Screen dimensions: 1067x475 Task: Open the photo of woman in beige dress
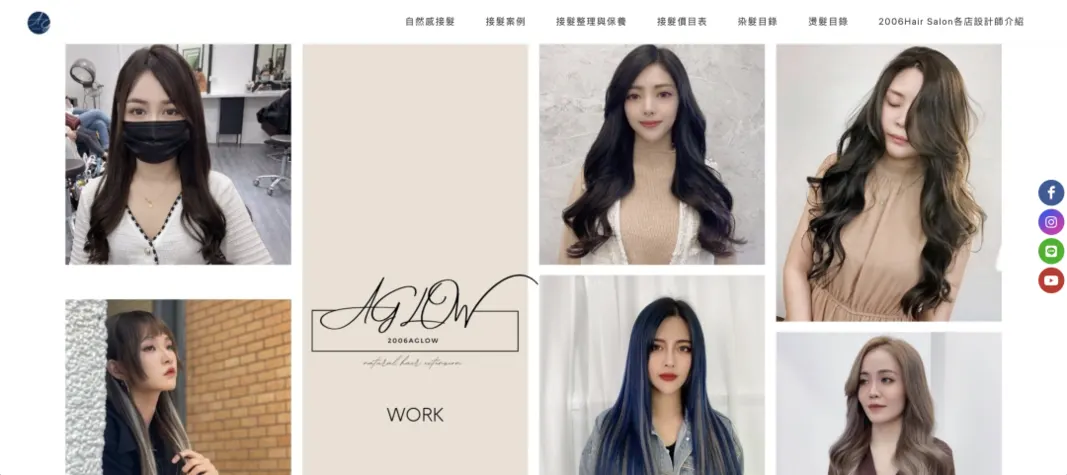click(x=888, y=182)
